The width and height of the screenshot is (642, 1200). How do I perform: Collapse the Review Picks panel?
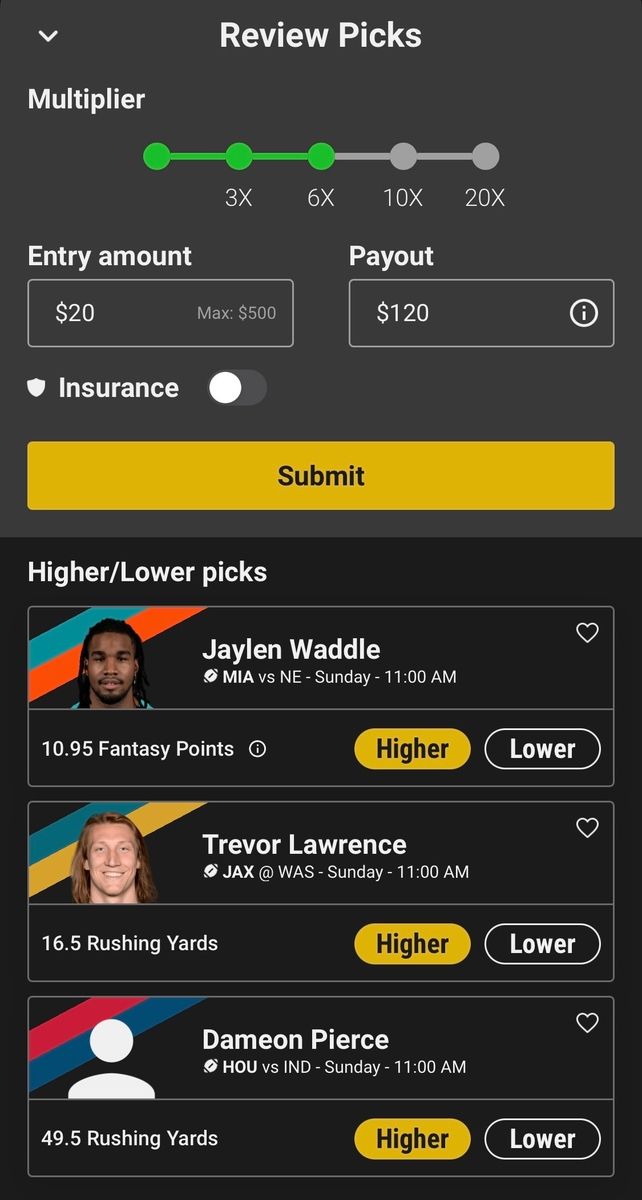click(x=48, y=37)
